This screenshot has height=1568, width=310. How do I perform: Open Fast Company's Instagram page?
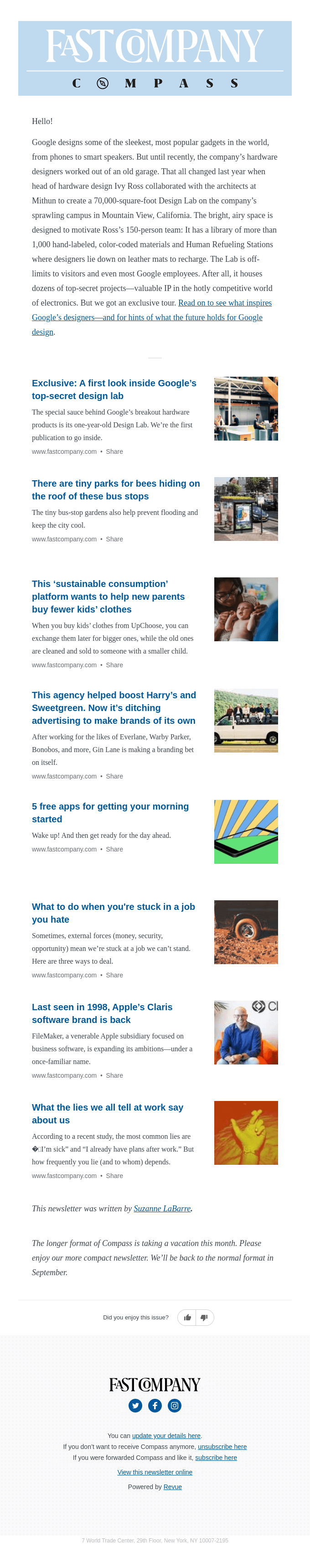coord(175,1406)
